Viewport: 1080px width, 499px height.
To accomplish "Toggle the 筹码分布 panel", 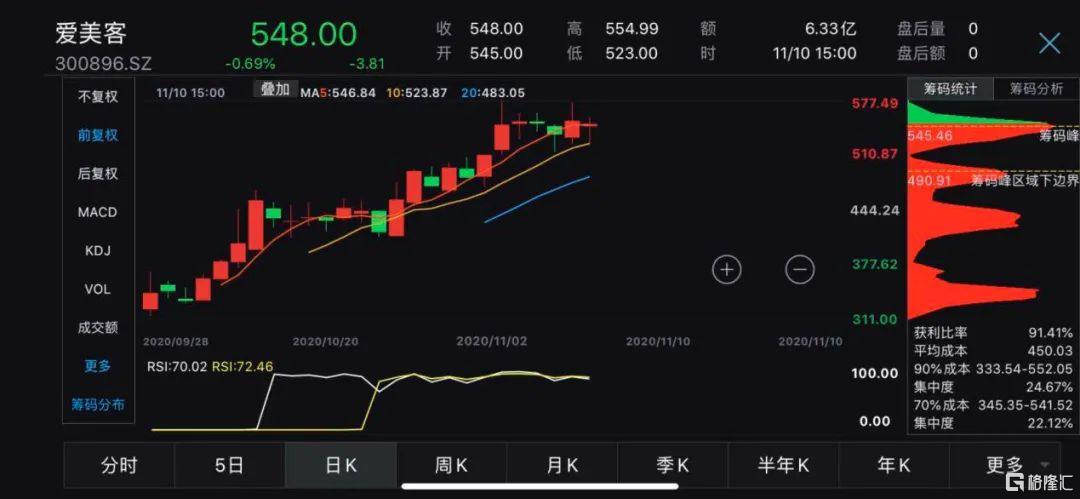I will pos(98,404).
